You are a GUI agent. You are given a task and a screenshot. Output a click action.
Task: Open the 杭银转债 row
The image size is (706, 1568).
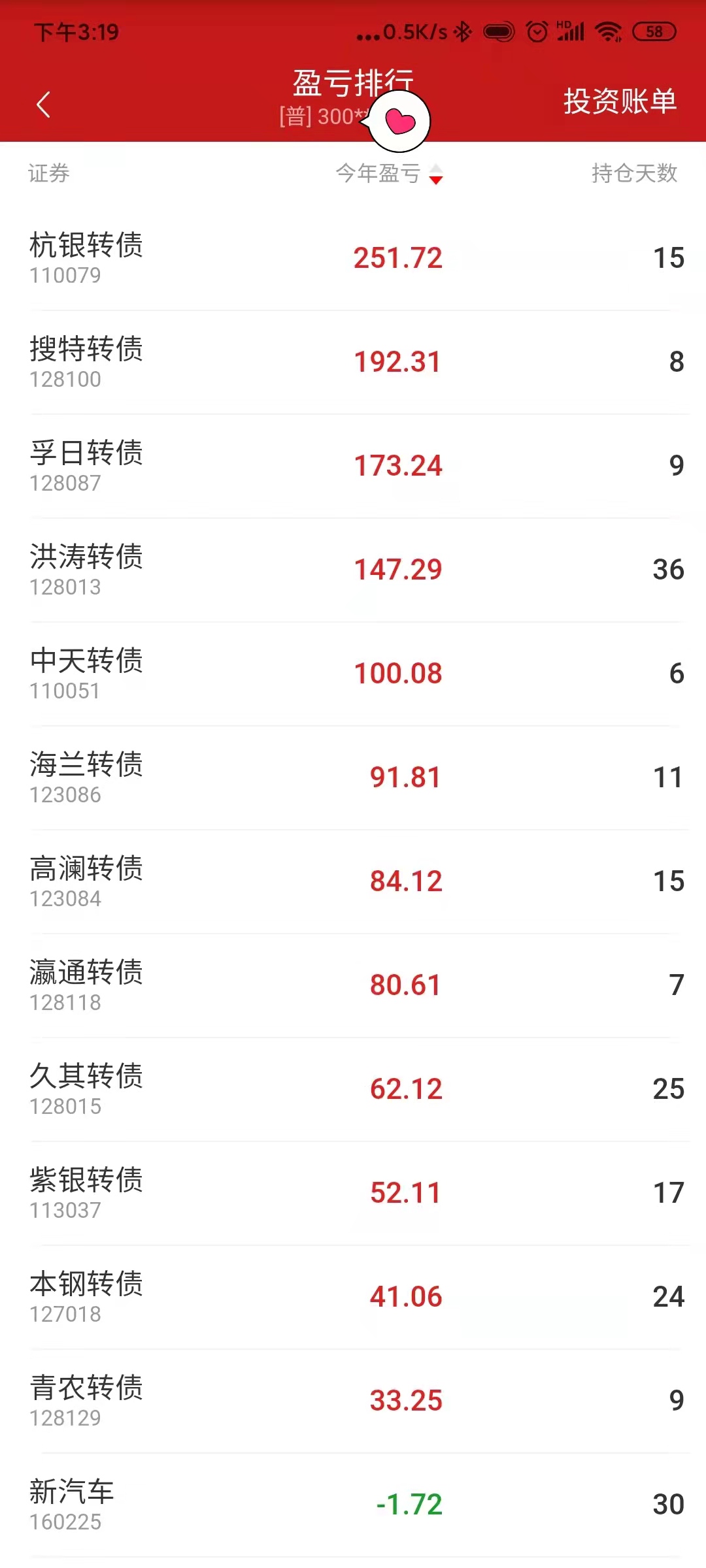click(x=353, y=258)
